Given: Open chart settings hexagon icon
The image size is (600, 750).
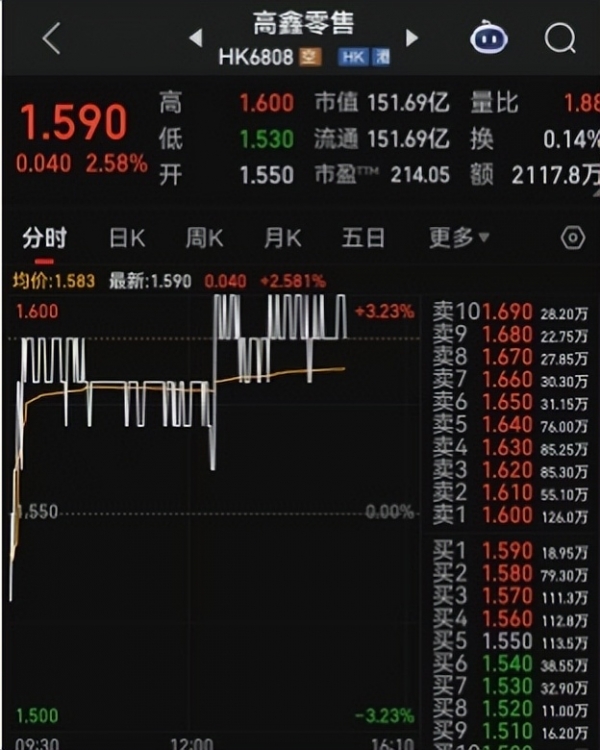Looking at the screenshot, I should (x=572, y=238).
